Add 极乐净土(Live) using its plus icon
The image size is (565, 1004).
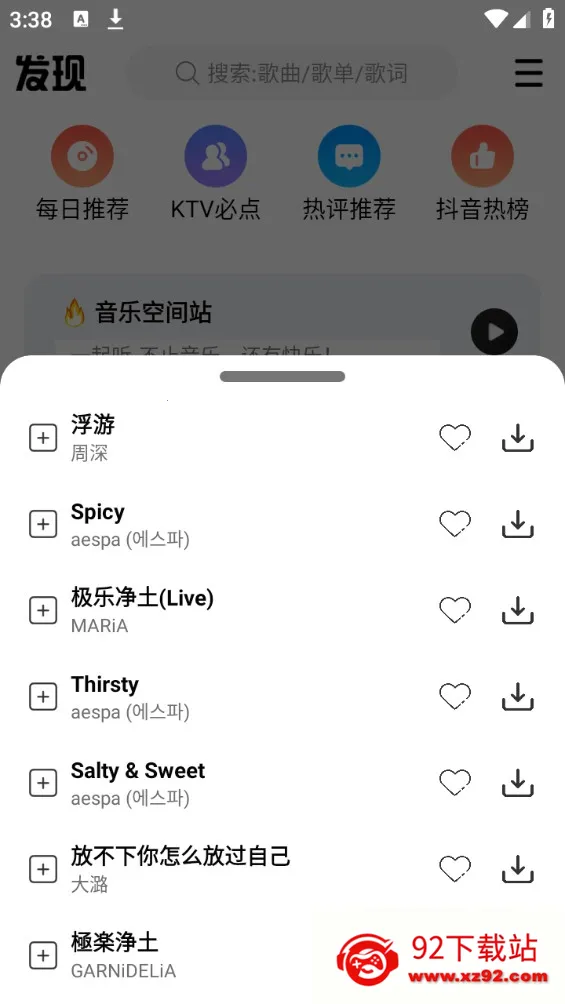click(43, 611)
